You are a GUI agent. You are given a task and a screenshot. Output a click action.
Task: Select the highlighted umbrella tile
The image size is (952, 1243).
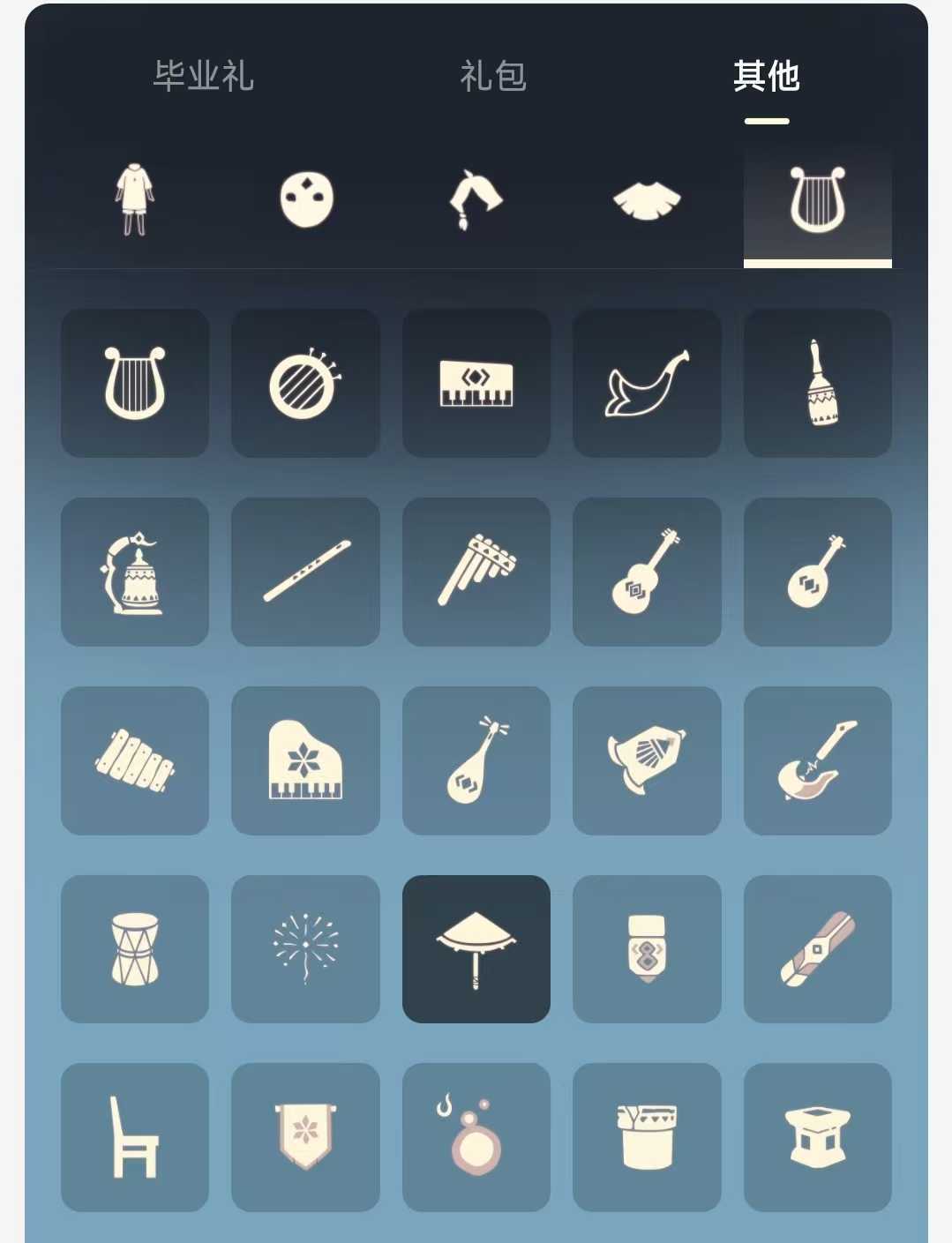coord(476,949)
